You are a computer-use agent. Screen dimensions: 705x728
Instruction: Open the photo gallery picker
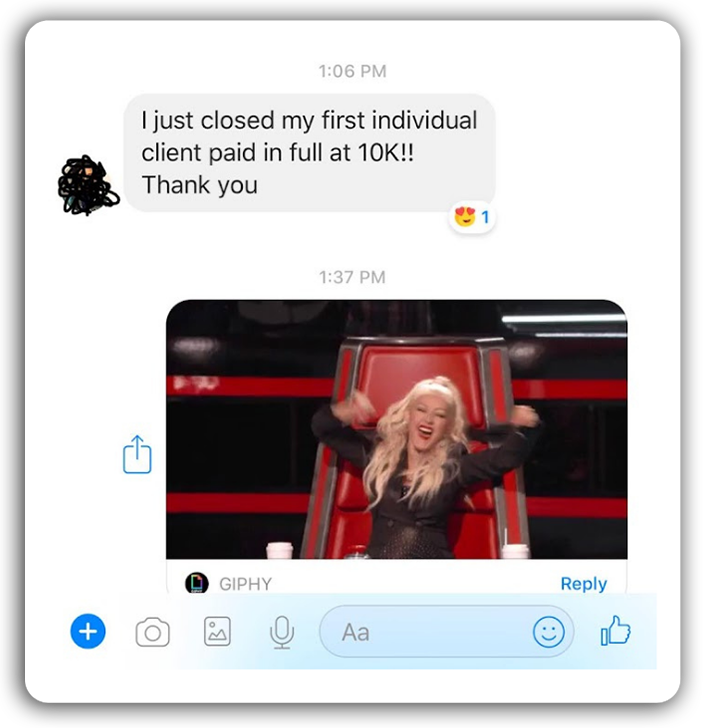(217, 631)
